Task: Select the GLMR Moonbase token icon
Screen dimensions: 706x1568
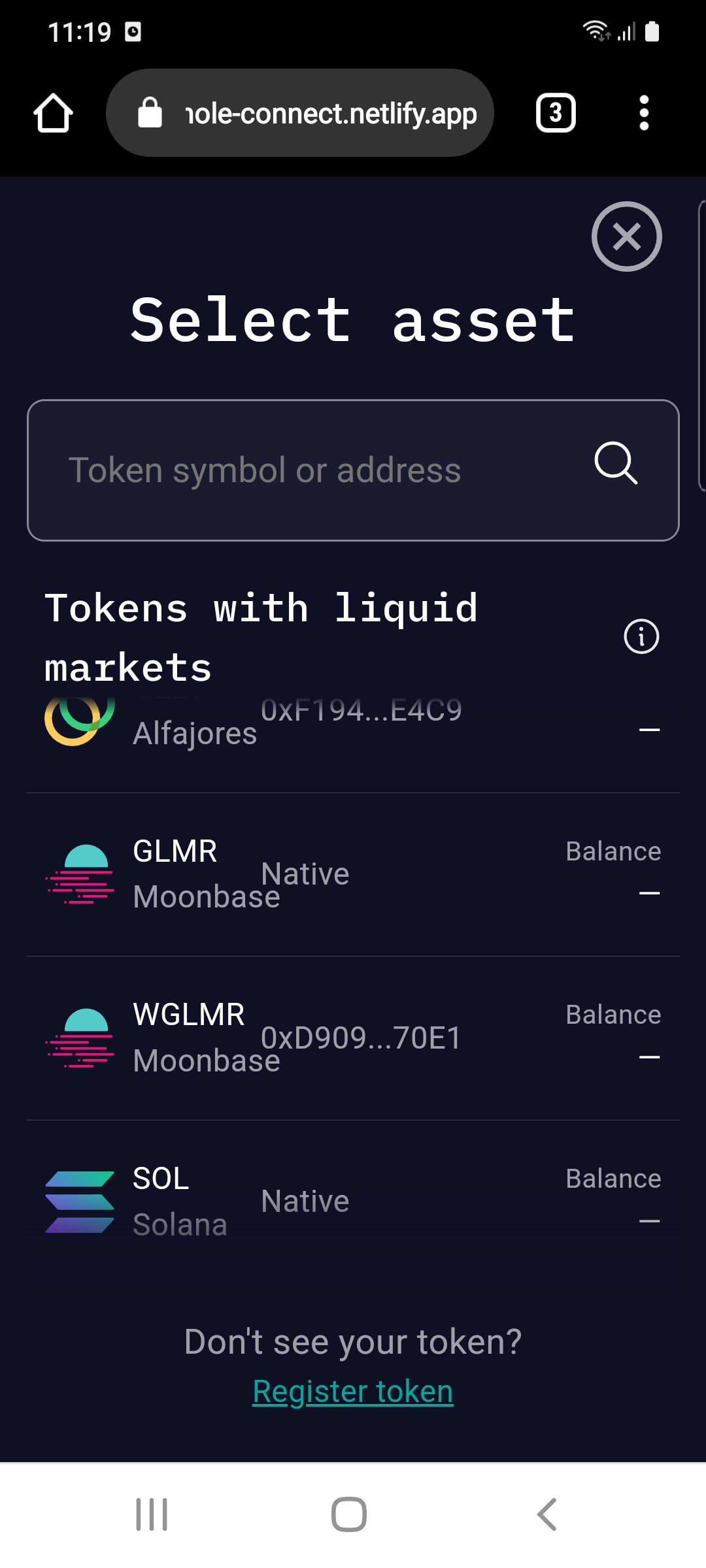Action: (78, 873)
